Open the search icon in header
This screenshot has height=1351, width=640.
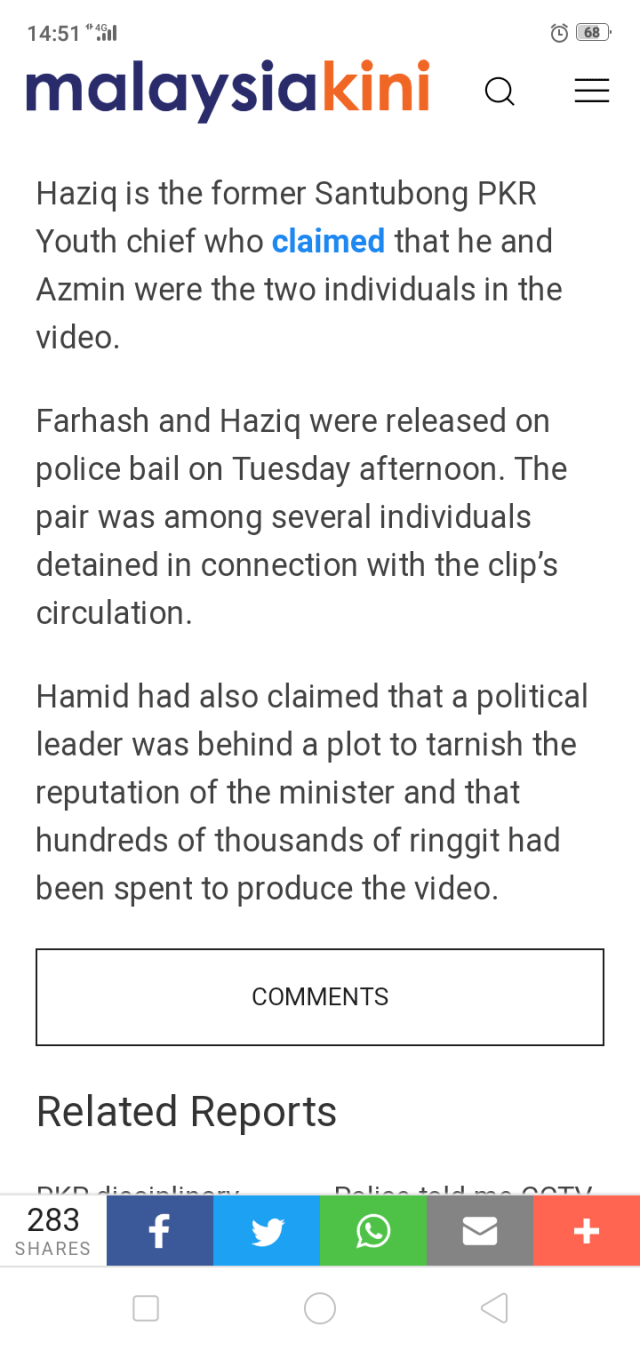click(x=499, y=92)
